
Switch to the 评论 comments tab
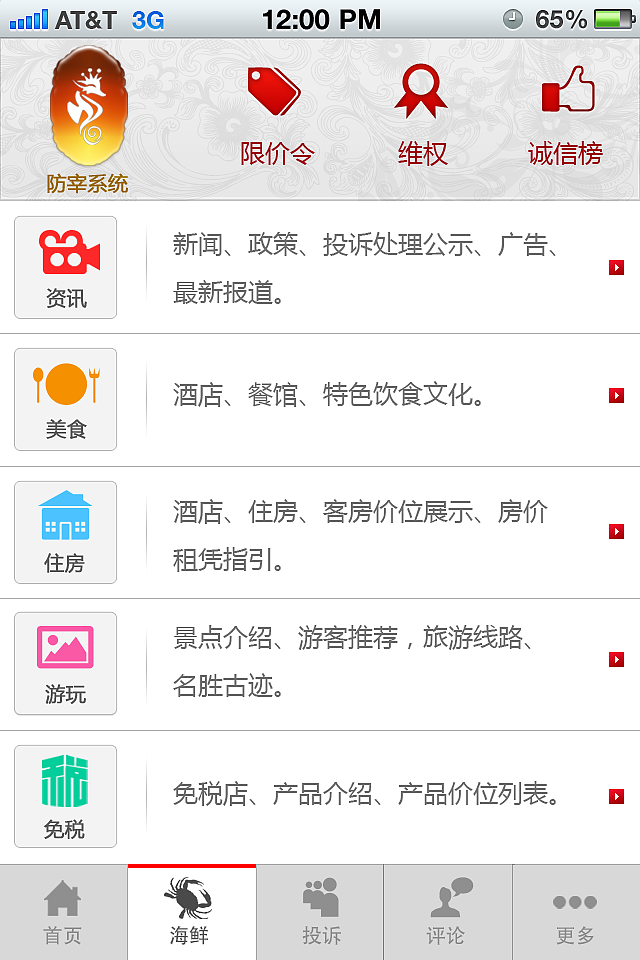(x=447, y=912)
